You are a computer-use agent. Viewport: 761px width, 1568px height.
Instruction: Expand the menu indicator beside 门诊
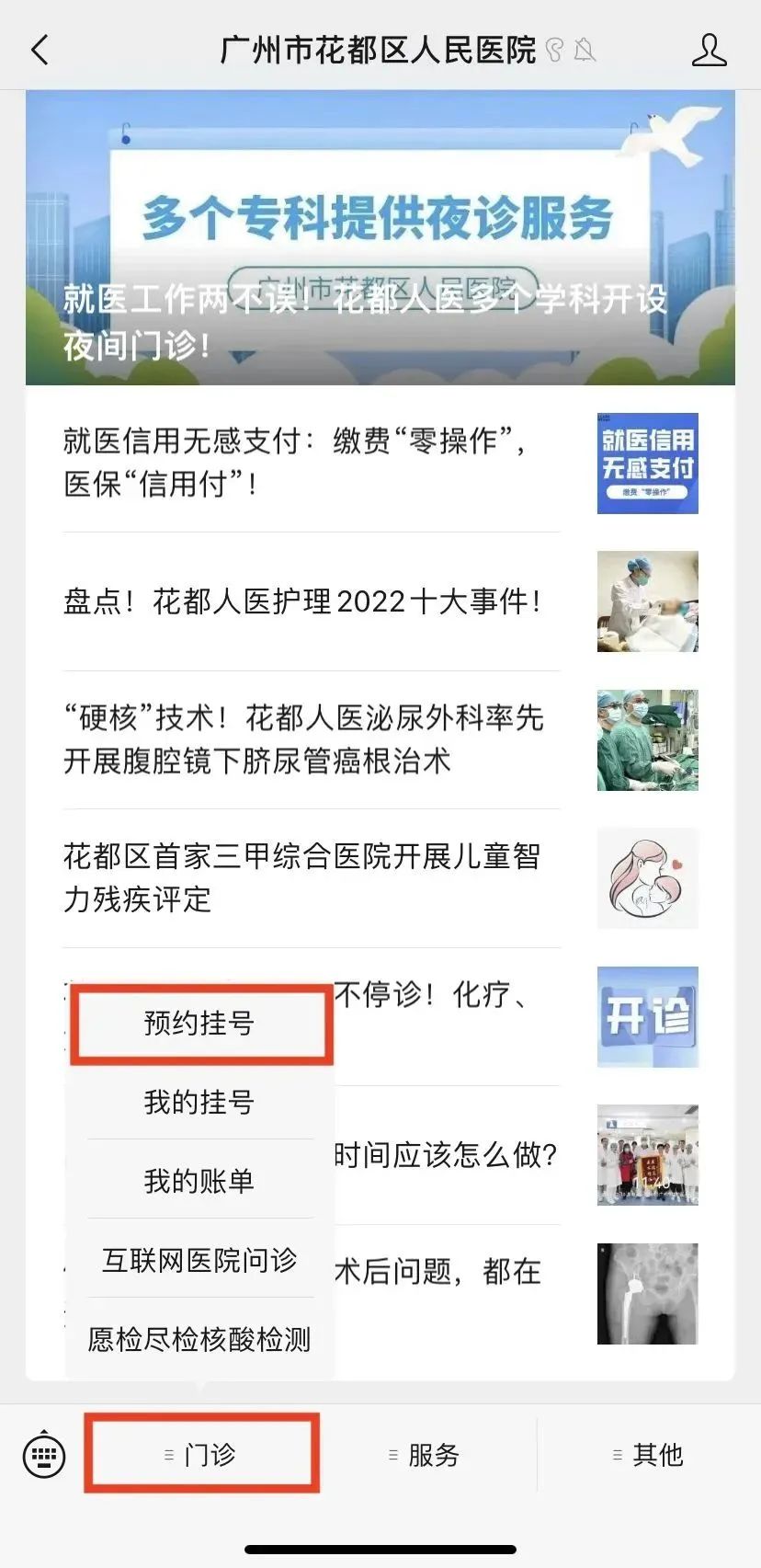(165, 1456)
